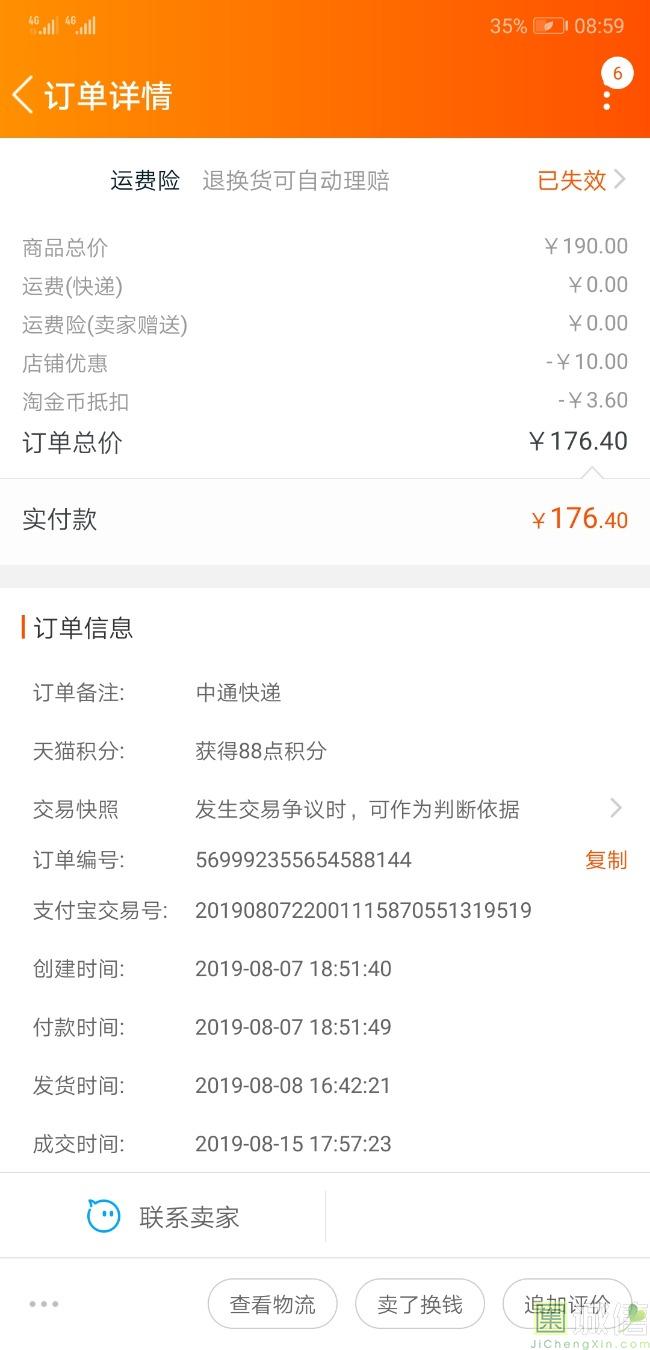Select the 卖了换钱 resell button
The image size is (650, 1350).
420,1304
